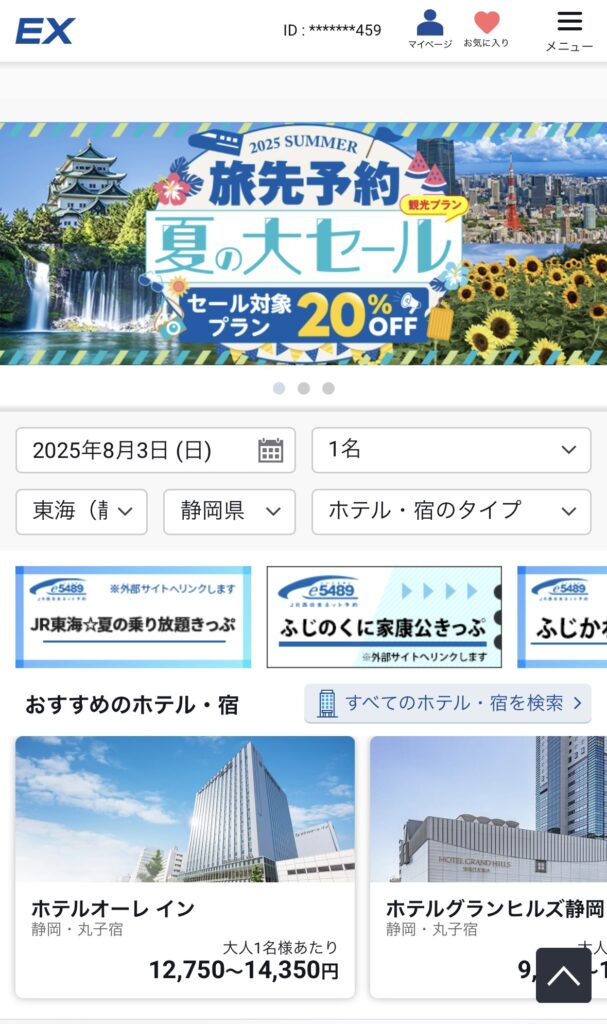Open the ホテルオーレ イン hotel card
The height and width of the screenshot is (1024, 607).
[185, 866]
